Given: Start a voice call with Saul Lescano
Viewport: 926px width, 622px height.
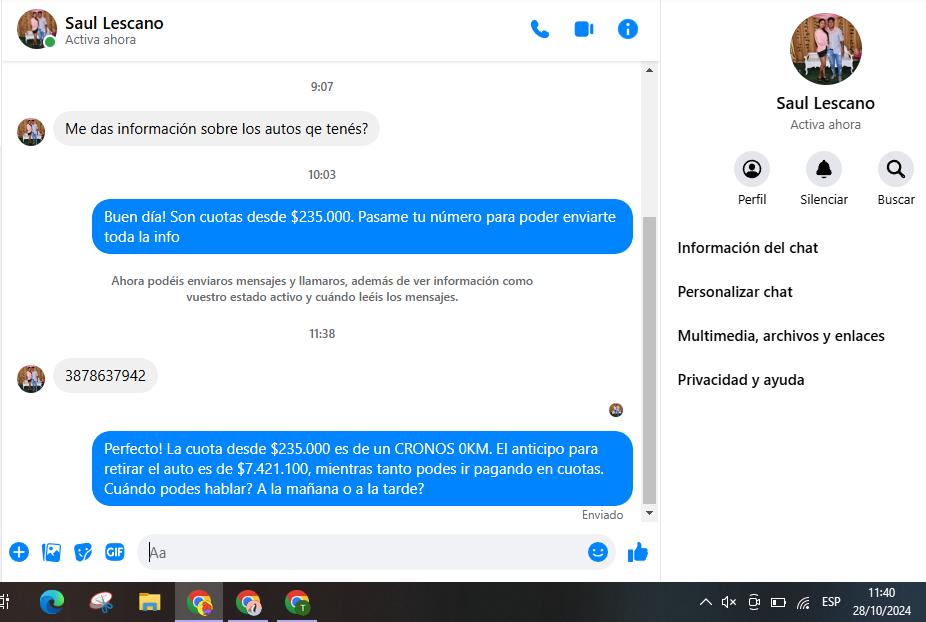Looking at the screenshot, I should [540, 29].
